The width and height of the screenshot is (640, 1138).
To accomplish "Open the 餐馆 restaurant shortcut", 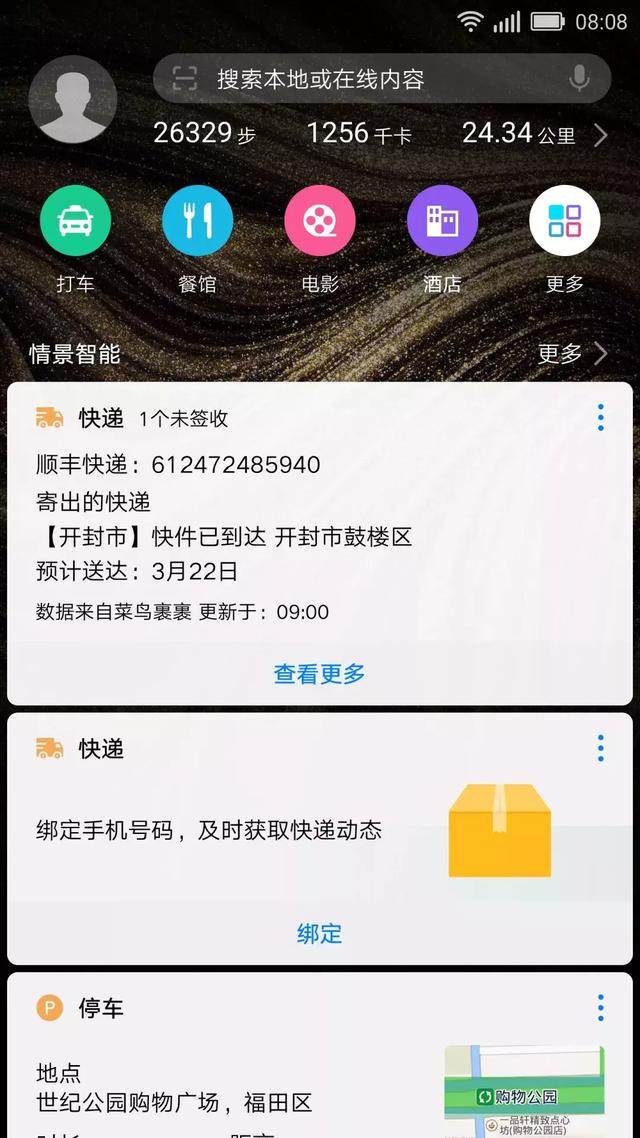I will [x=197, y=221].
